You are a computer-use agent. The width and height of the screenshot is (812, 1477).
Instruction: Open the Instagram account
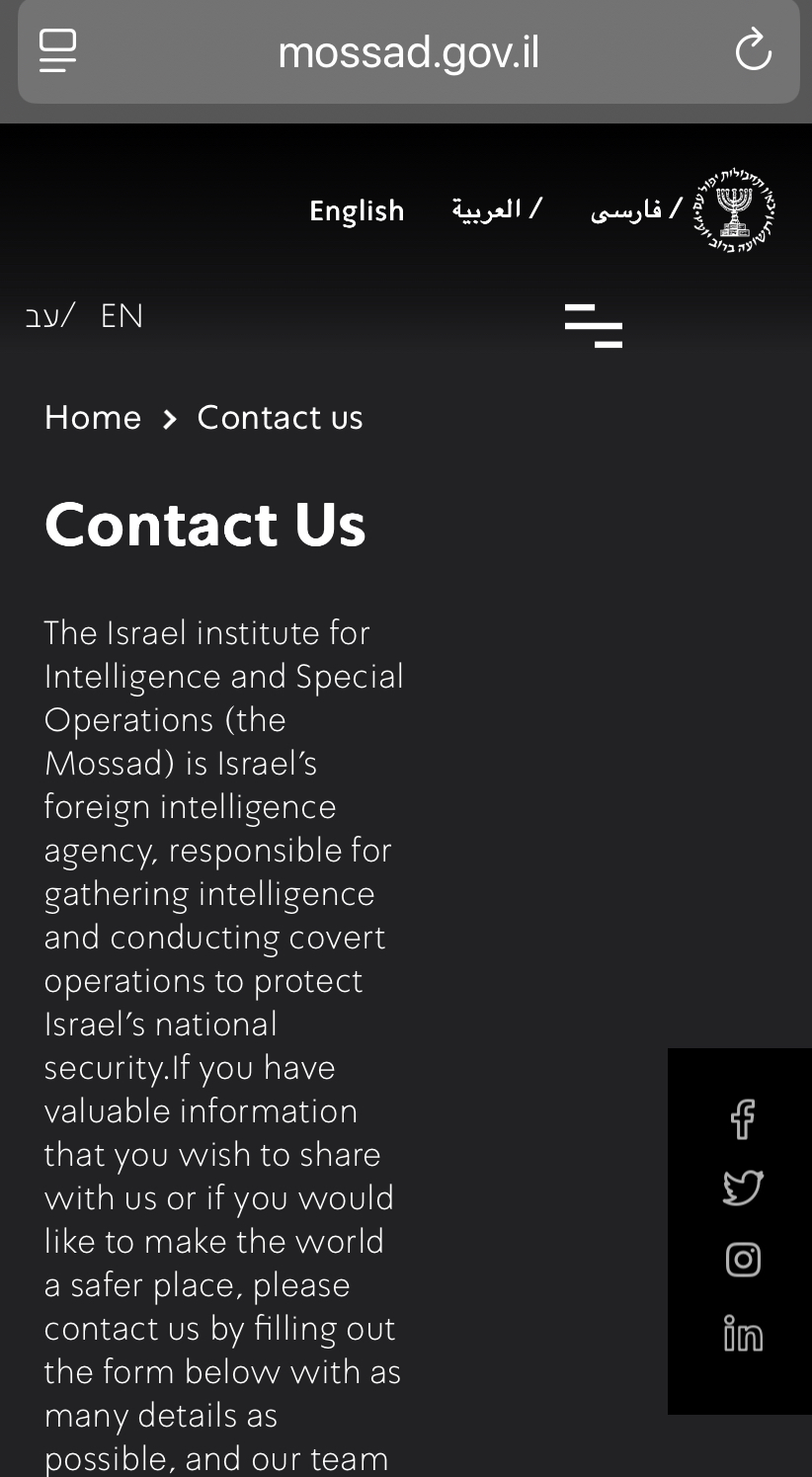(x=743, y=1260)
